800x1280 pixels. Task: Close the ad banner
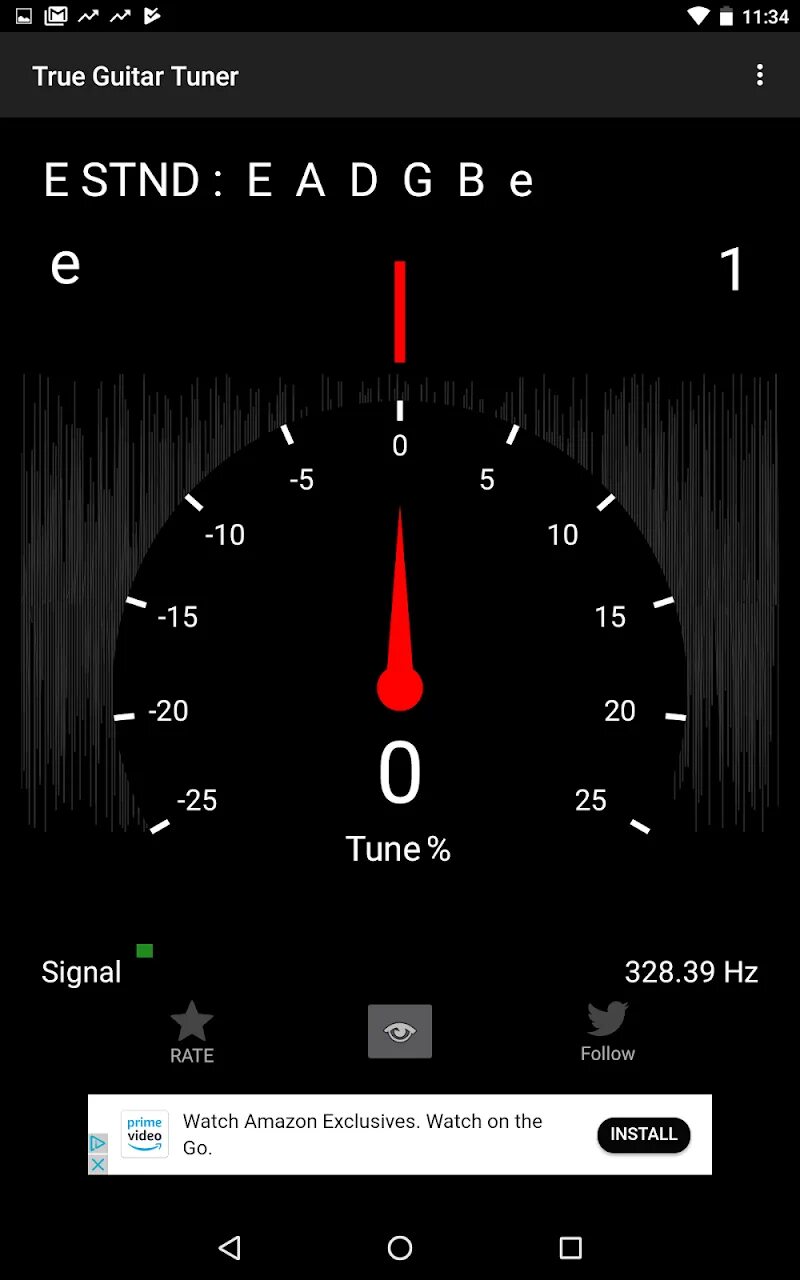98,1165
